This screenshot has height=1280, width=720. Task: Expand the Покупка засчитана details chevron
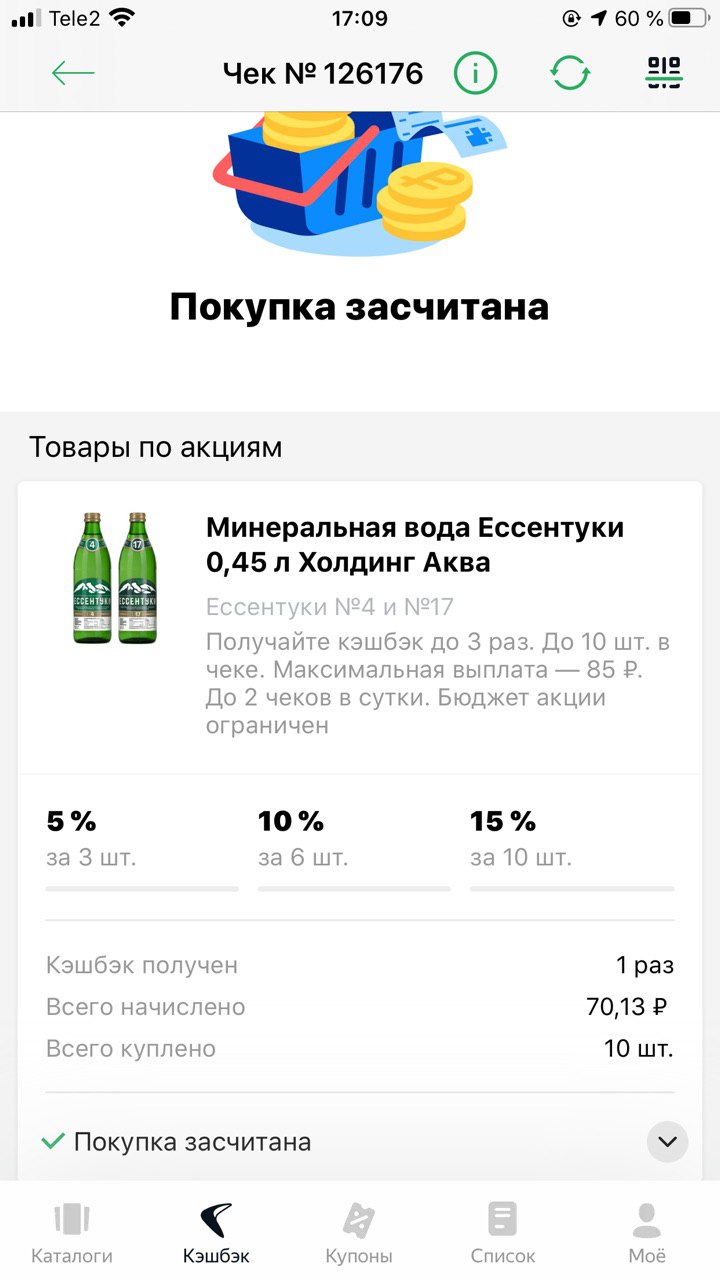pos(667,1141)
